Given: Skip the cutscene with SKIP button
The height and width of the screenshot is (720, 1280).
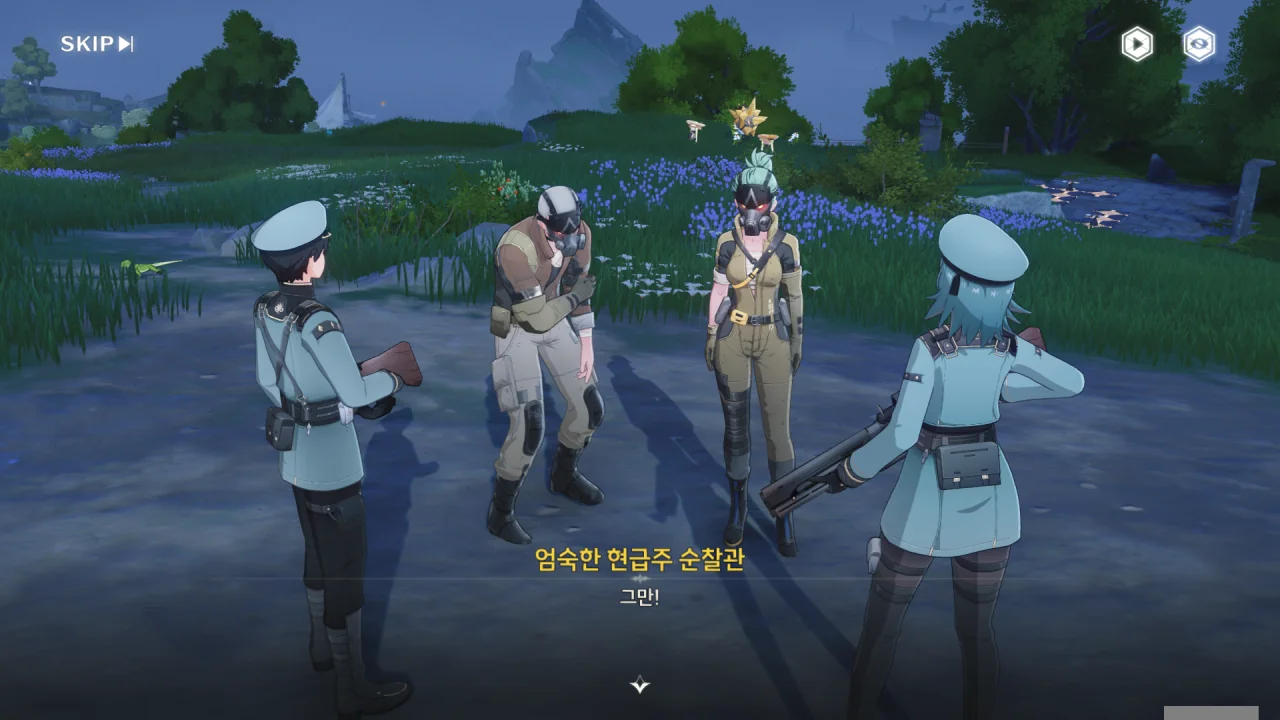Looking at the screenshot, I should (97, 44).
